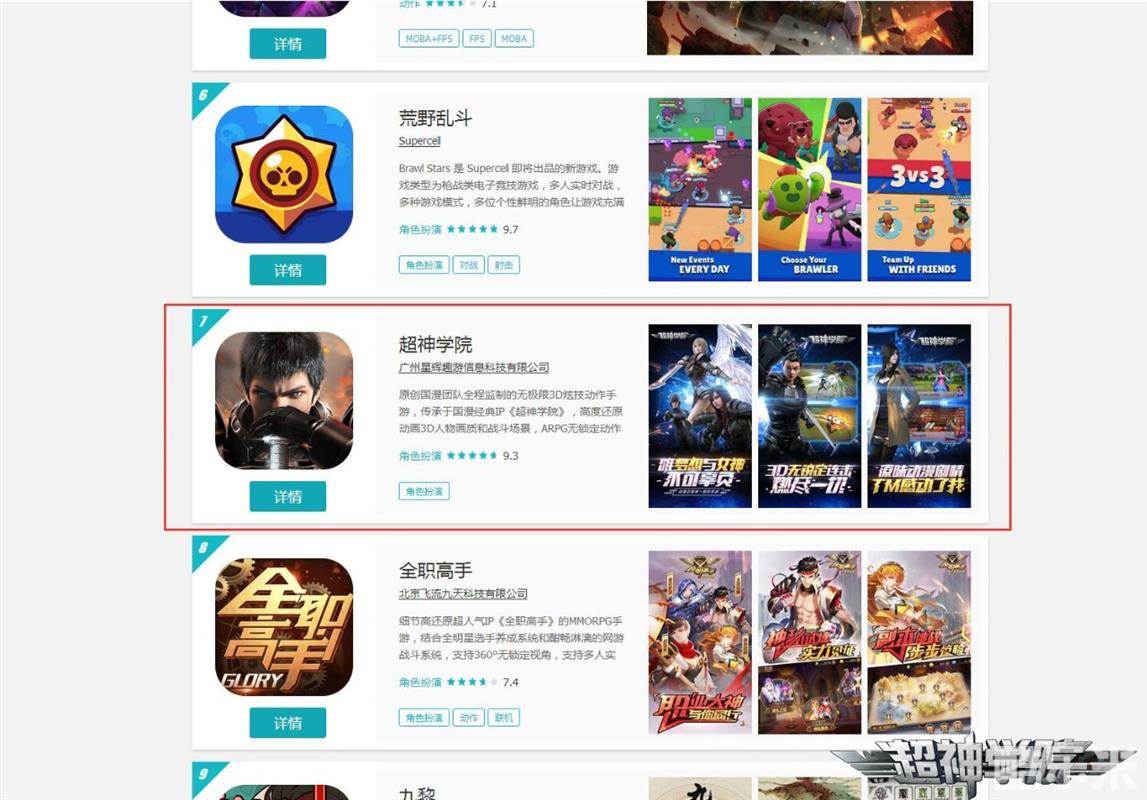Open the 荒野乱斗 game icon

click(284, 174)
